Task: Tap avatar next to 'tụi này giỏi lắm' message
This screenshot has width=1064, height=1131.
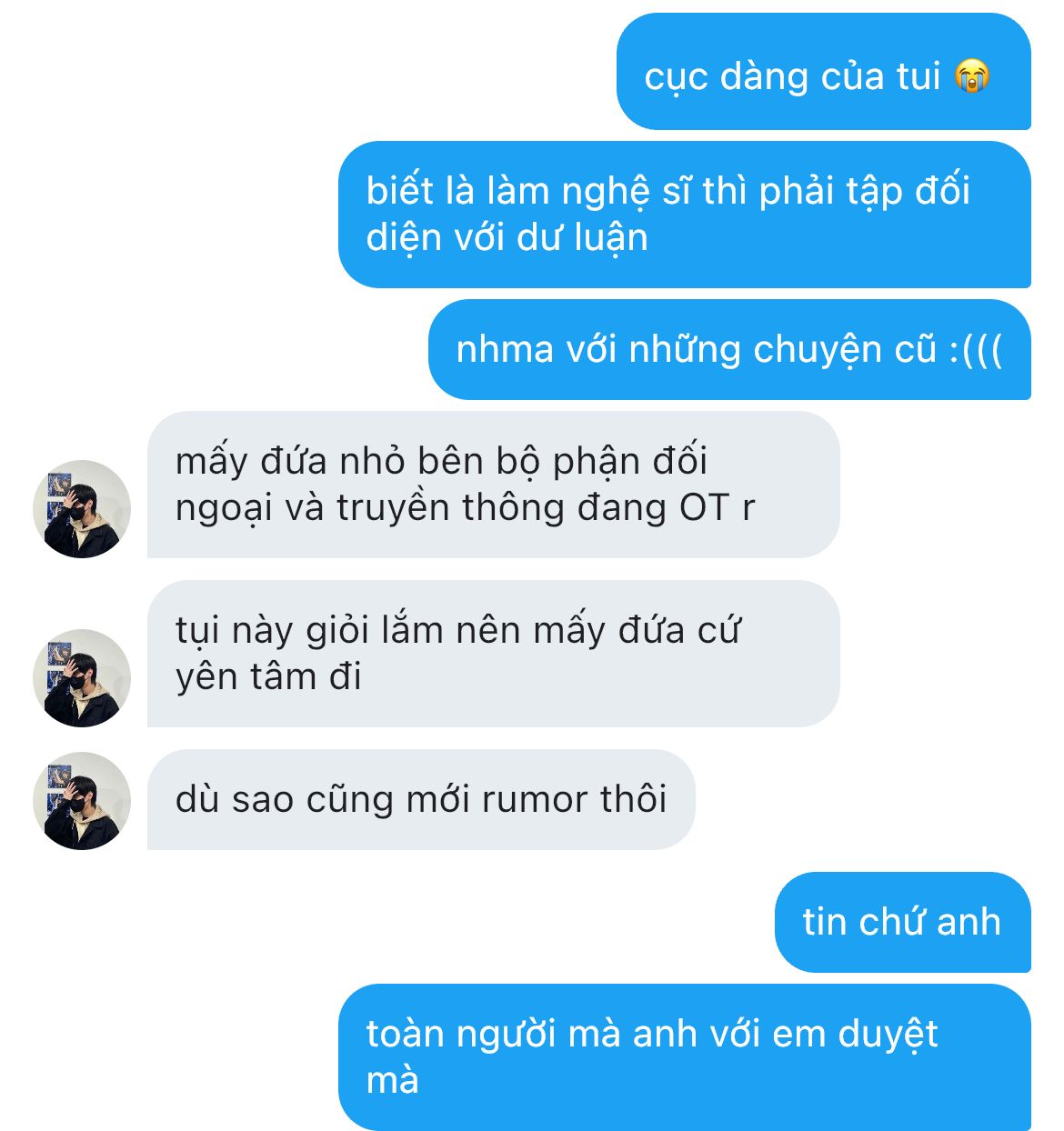Action: (82, 678)
